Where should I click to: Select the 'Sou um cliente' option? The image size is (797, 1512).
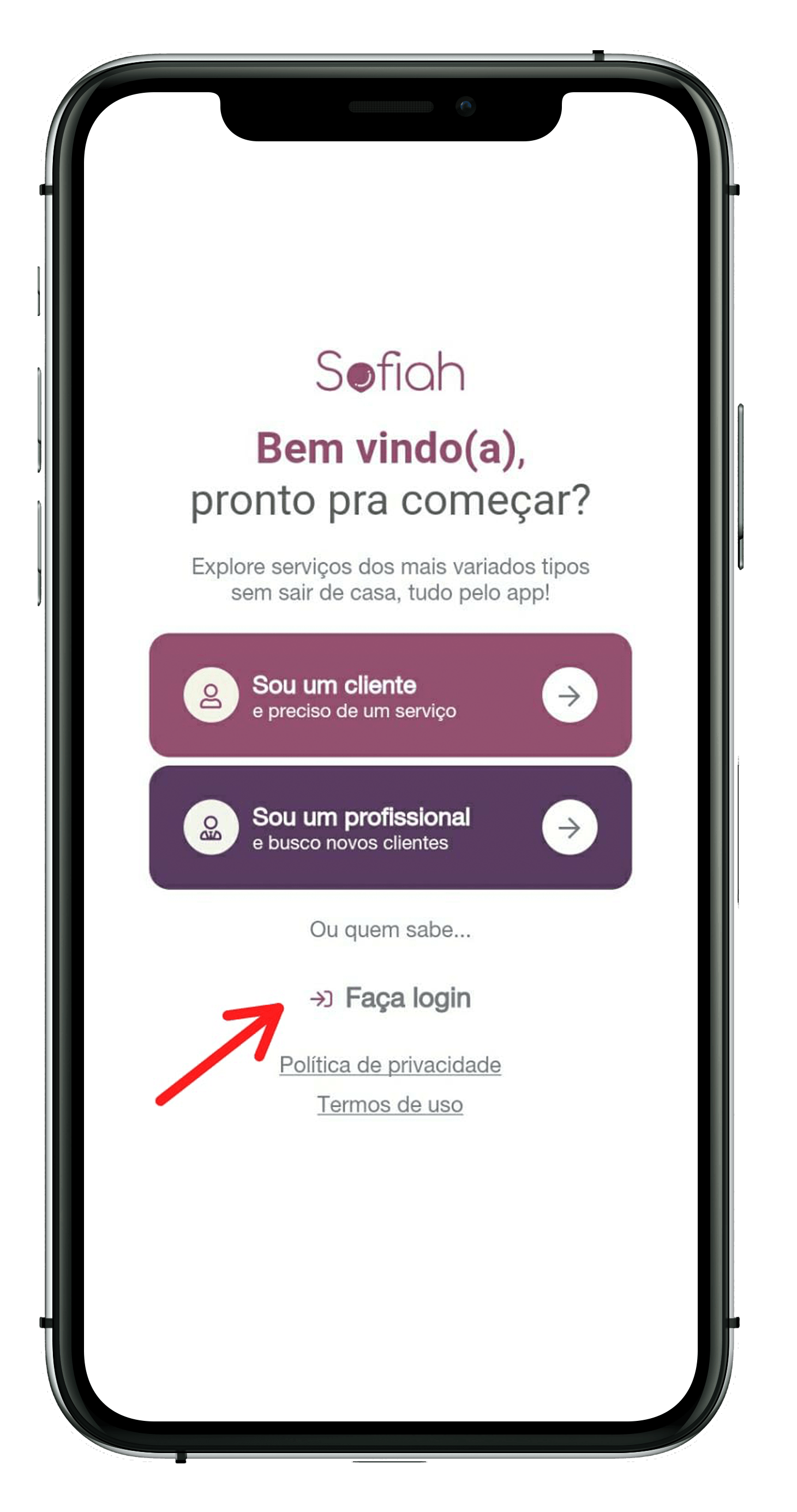tap(390, 696)
